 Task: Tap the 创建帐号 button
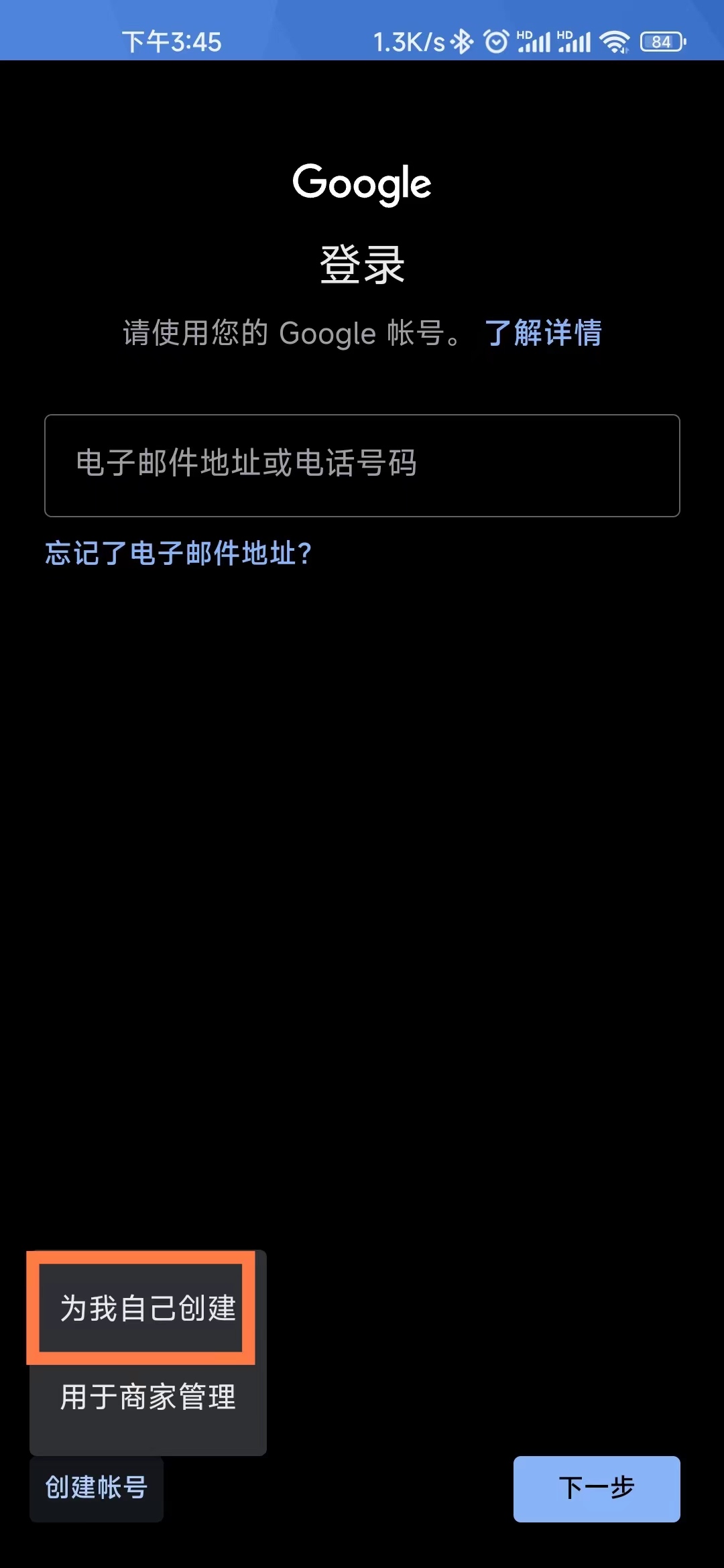(97, 1488)
